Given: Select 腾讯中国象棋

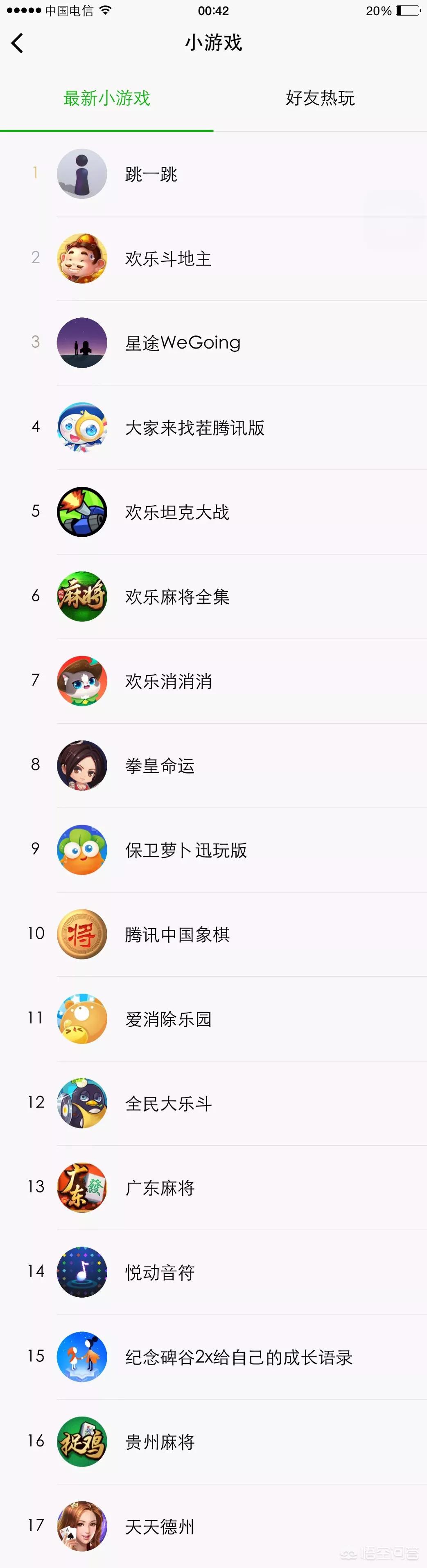Looking at the screenshot, I should coord(176,935).
